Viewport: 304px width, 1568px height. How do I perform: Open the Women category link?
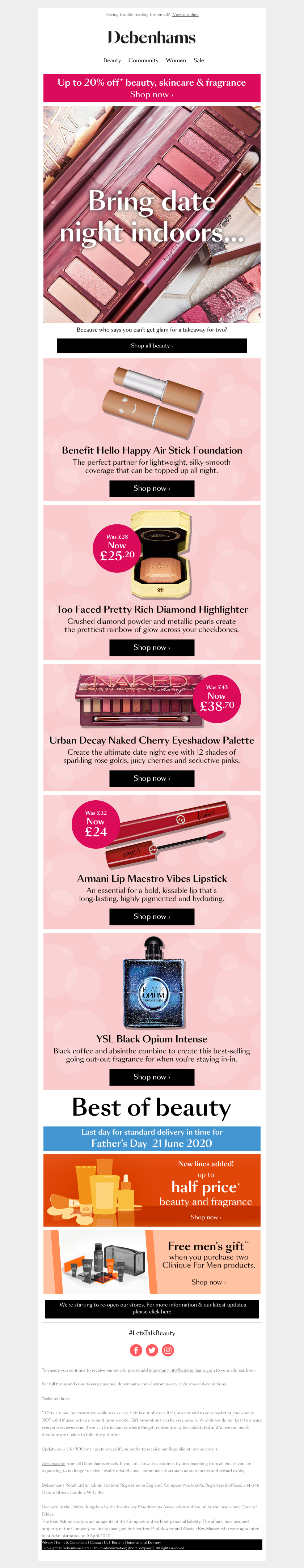tap(176, 60)
